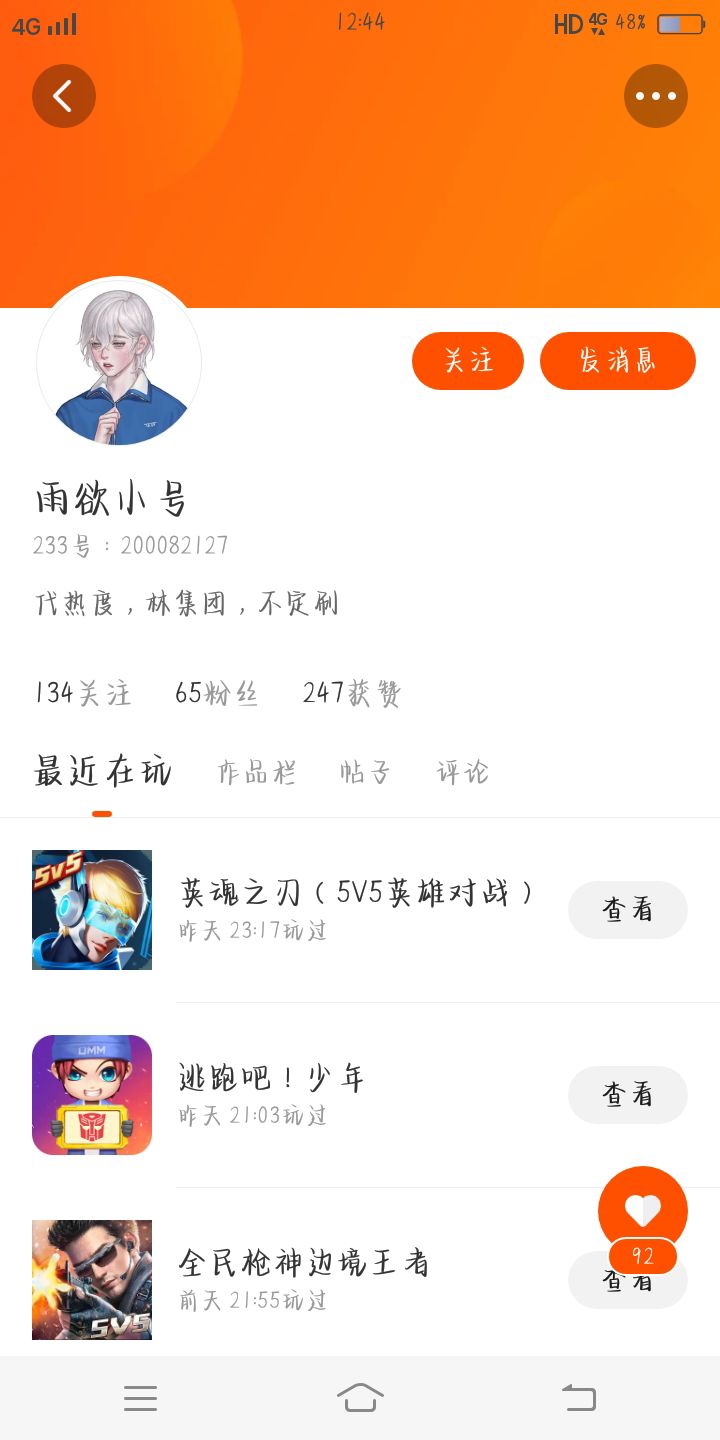
Task: Tap 查看 for 逃跑吧！少年
Action: coord(627,1095)
